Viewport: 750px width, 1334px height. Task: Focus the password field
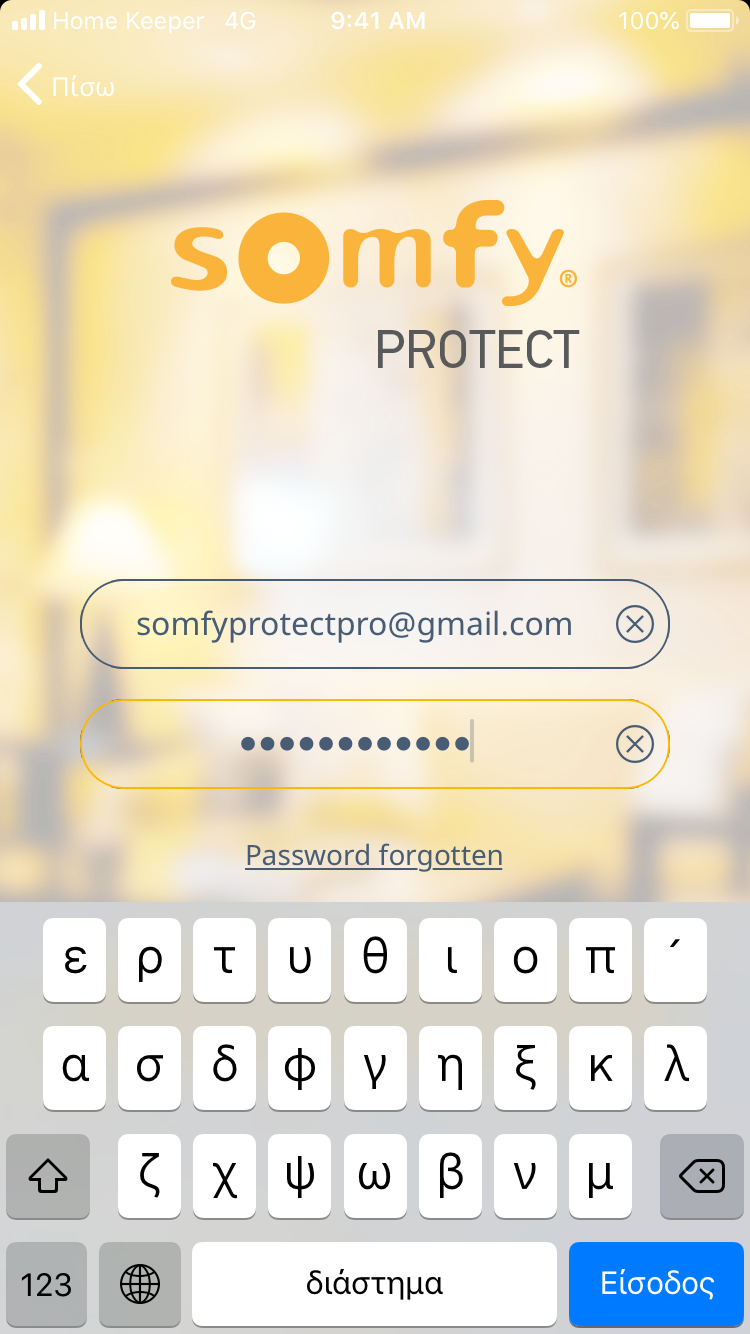(354, 744)
